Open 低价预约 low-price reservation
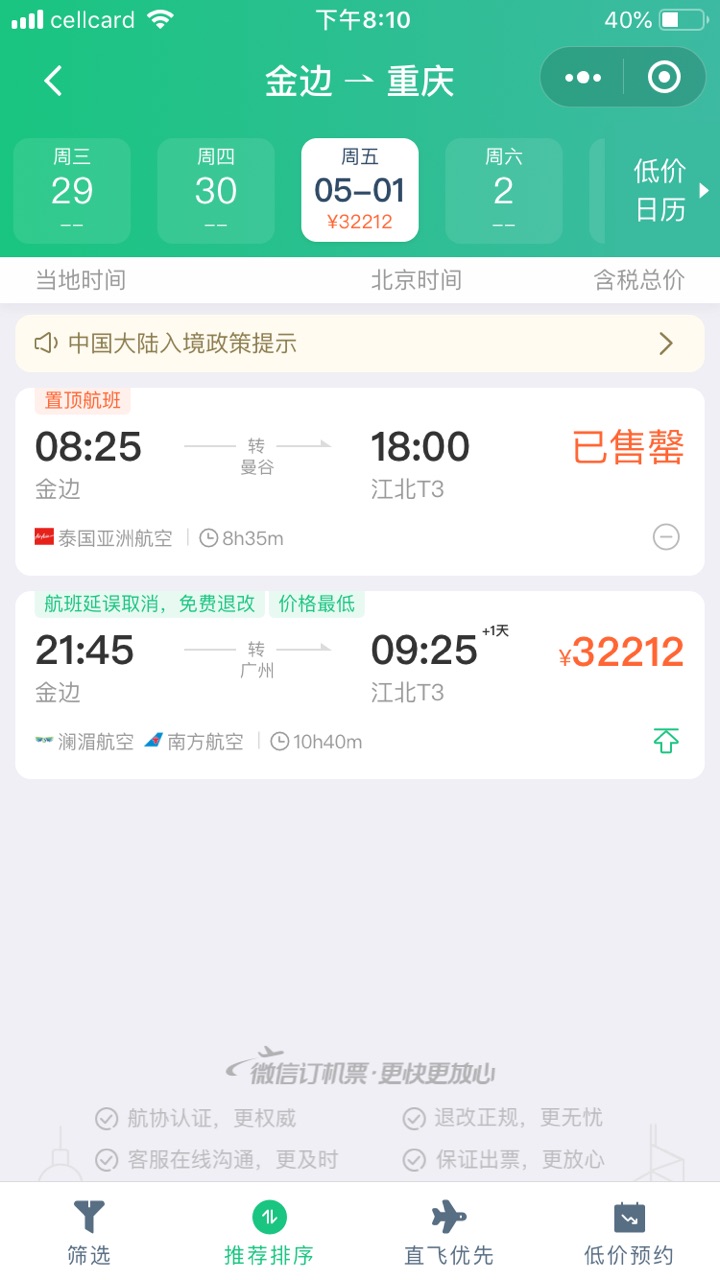The width and height of the screenshot is (720, 1280). (x=629, y=1232)
